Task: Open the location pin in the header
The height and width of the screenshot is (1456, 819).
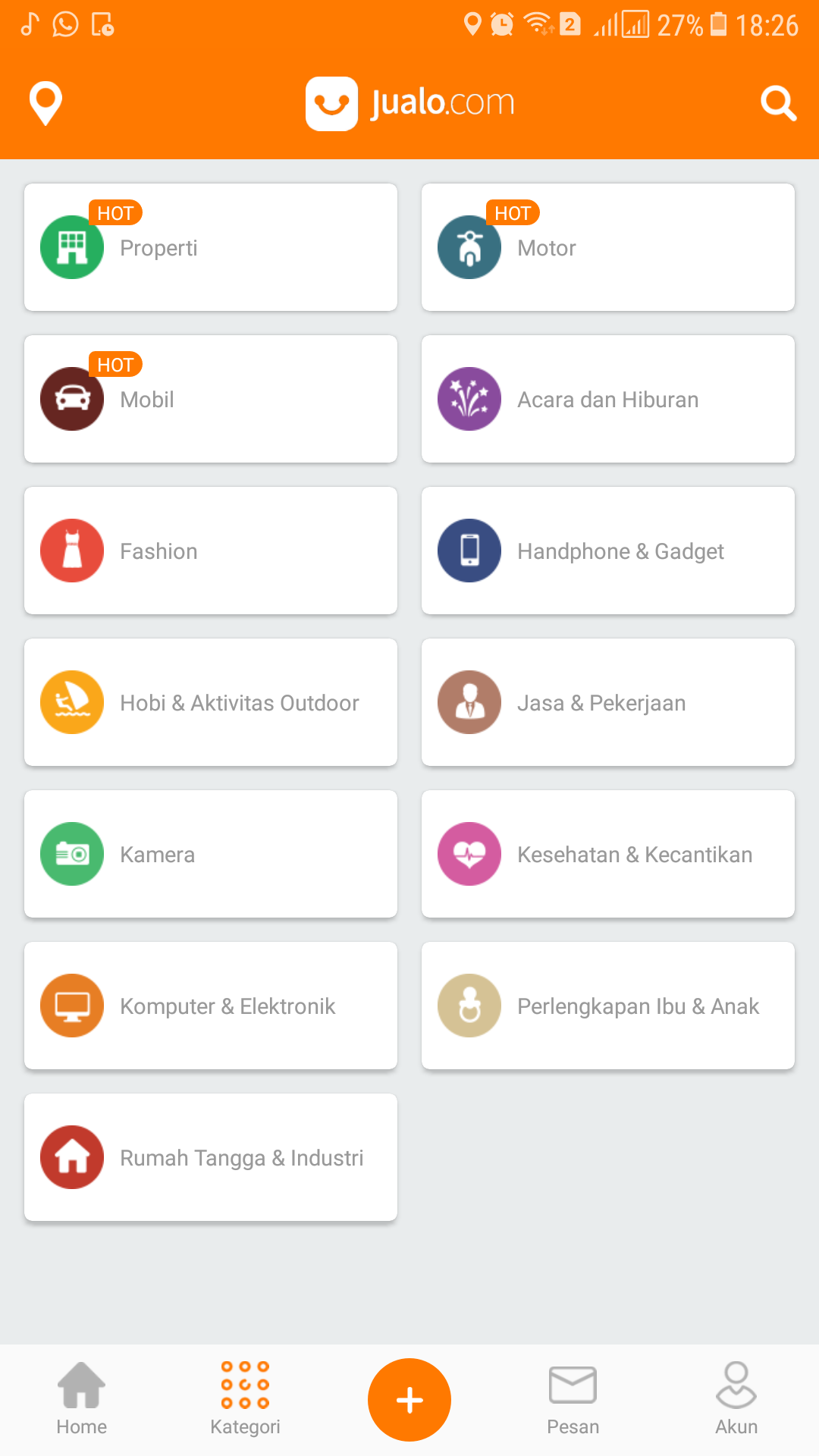Action: pos(45,102)
